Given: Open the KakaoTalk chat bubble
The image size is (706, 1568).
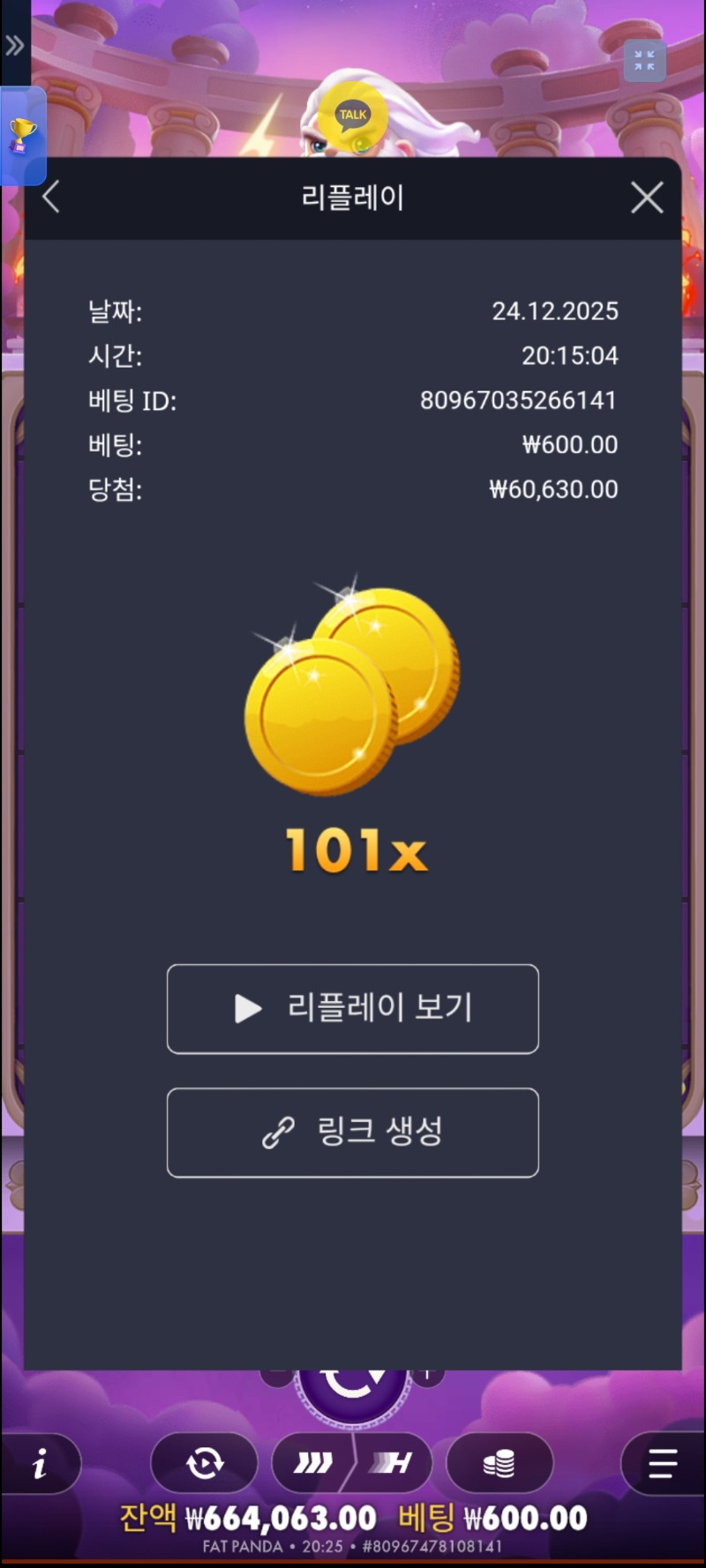Looking at the screenshot, I should (353, 116).
